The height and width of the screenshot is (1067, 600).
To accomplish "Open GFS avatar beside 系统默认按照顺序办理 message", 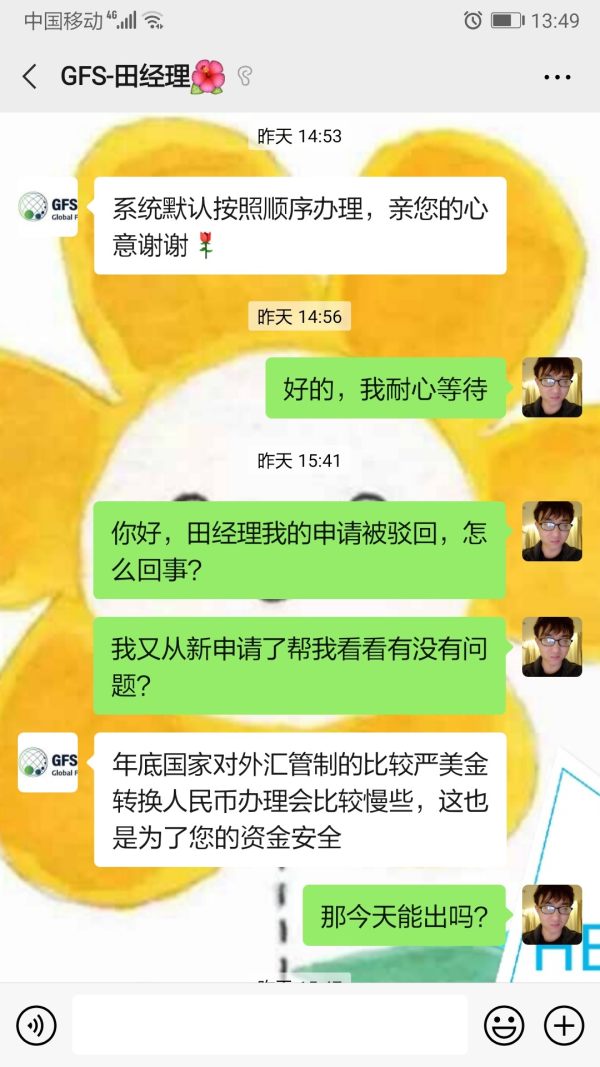I will 48,207.
